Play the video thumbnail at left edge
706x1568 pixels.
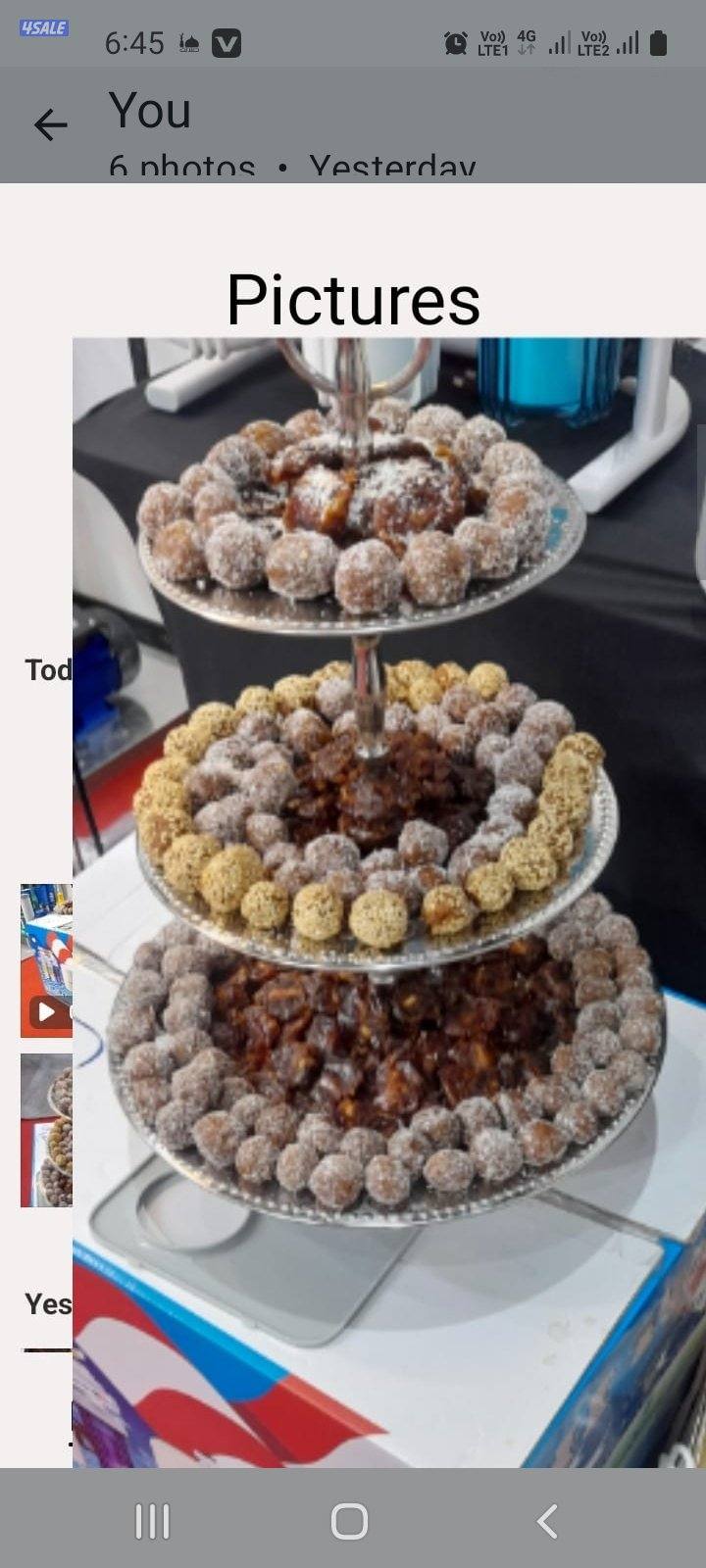[46, 960]
